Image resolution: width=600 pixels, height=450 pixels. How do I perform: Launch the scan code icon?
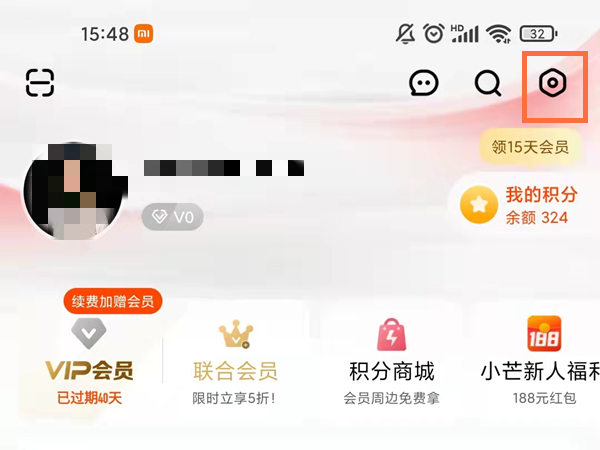[x=40, y=82]
